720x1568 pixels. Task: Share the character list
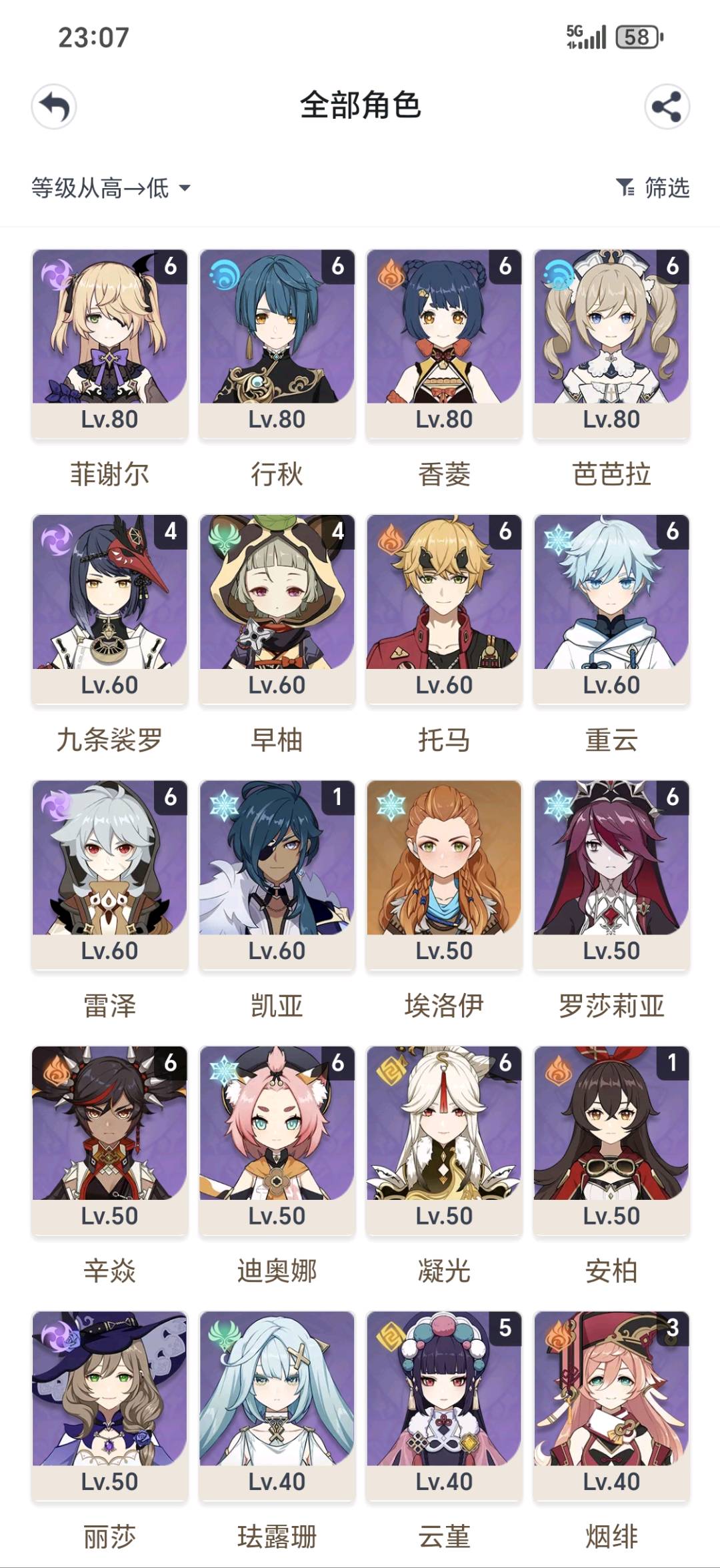[667, 107]
